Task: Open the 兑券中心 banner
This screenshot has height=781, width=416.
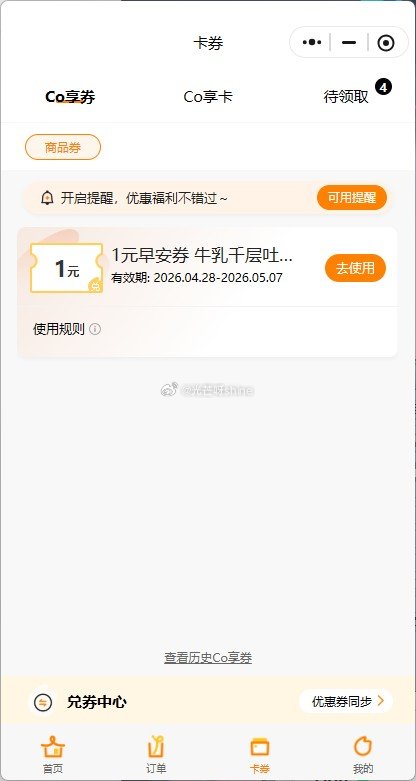Action: (208, 702)
